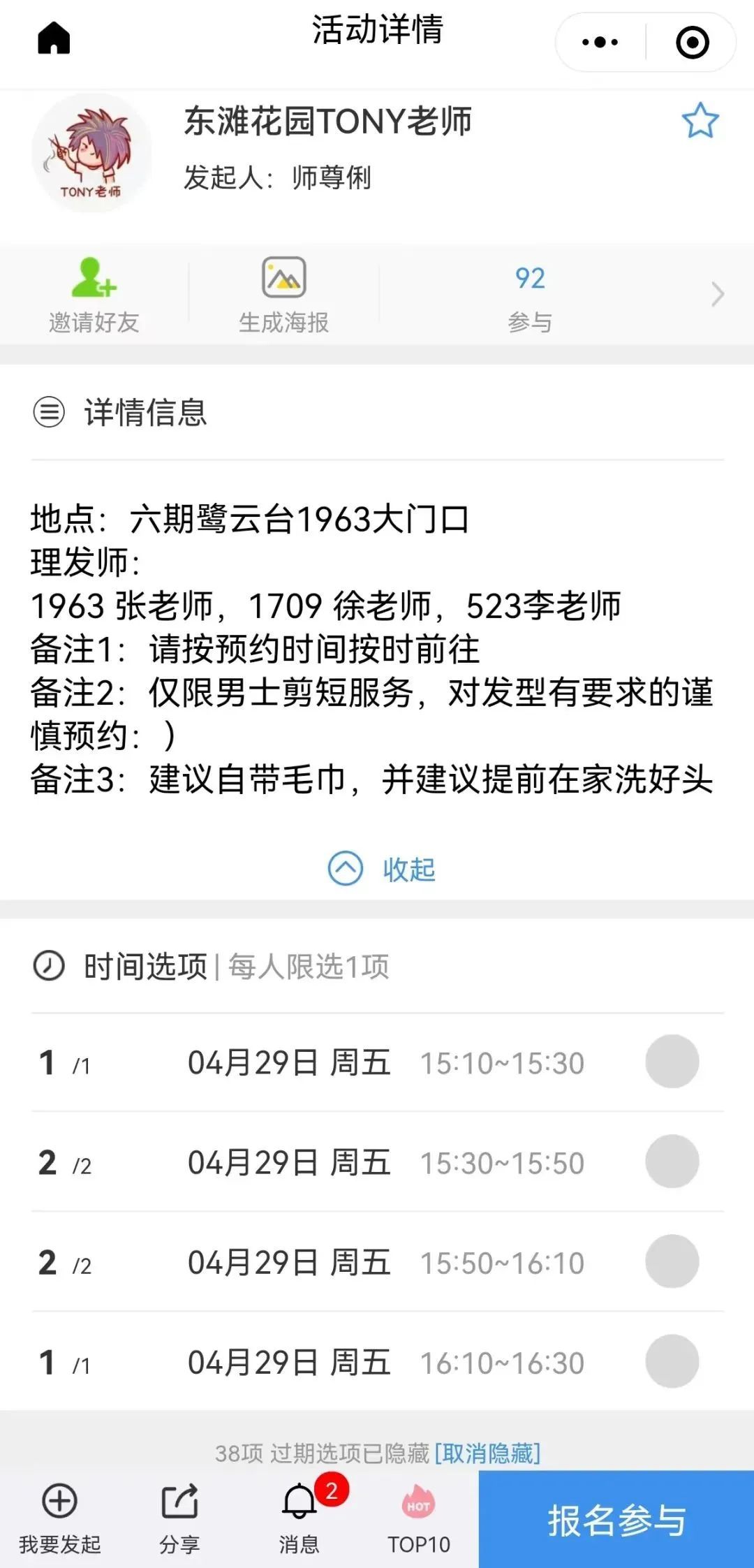Open the three-dot more menu

[x=600, y=43]
